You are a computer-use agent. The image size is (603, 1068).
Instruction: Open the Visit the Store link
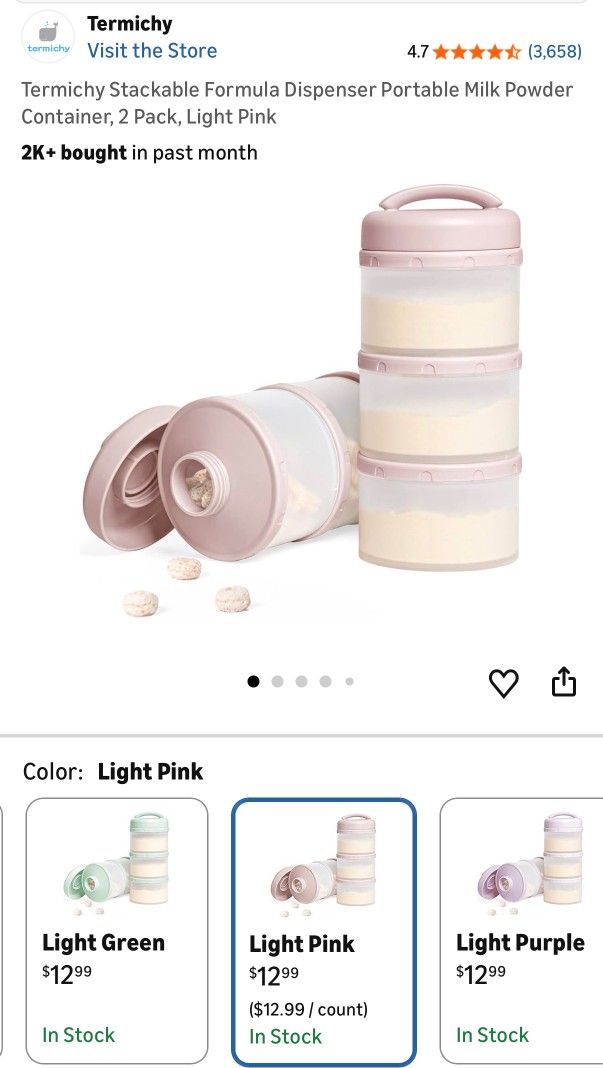[152, 51]
